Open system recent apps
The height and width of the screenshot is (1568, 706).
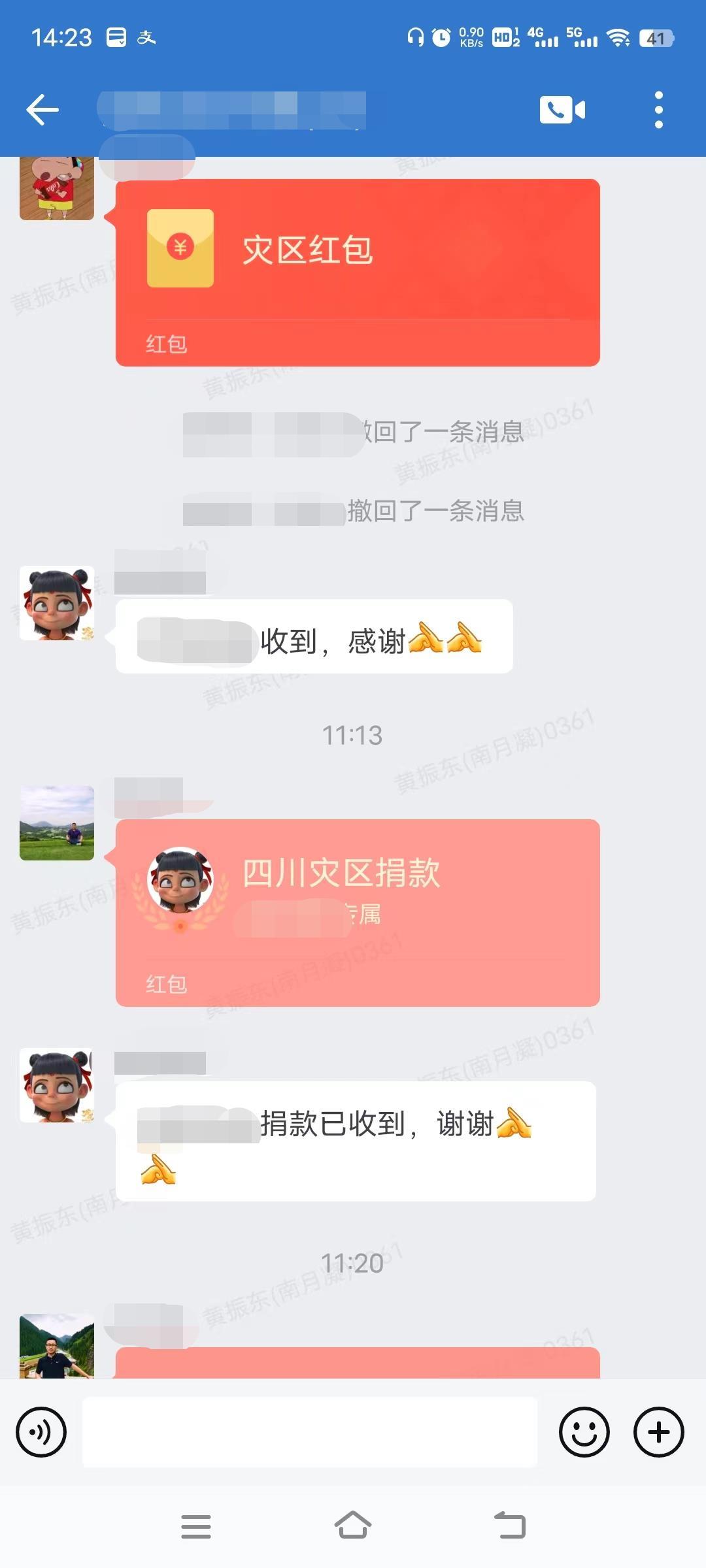tap(195, 1526)
